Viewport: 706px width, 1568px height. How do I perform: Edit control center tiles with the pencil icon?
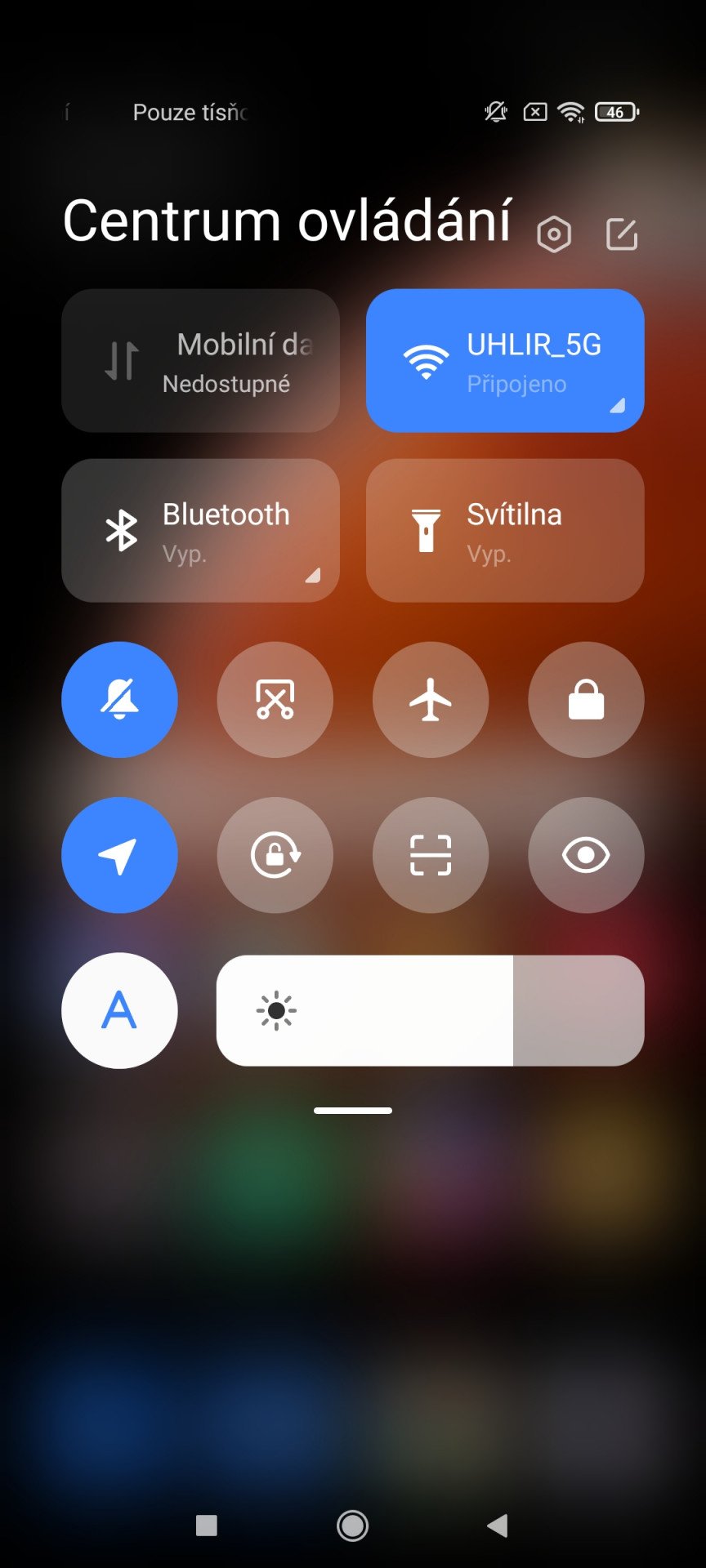point(622,234)
